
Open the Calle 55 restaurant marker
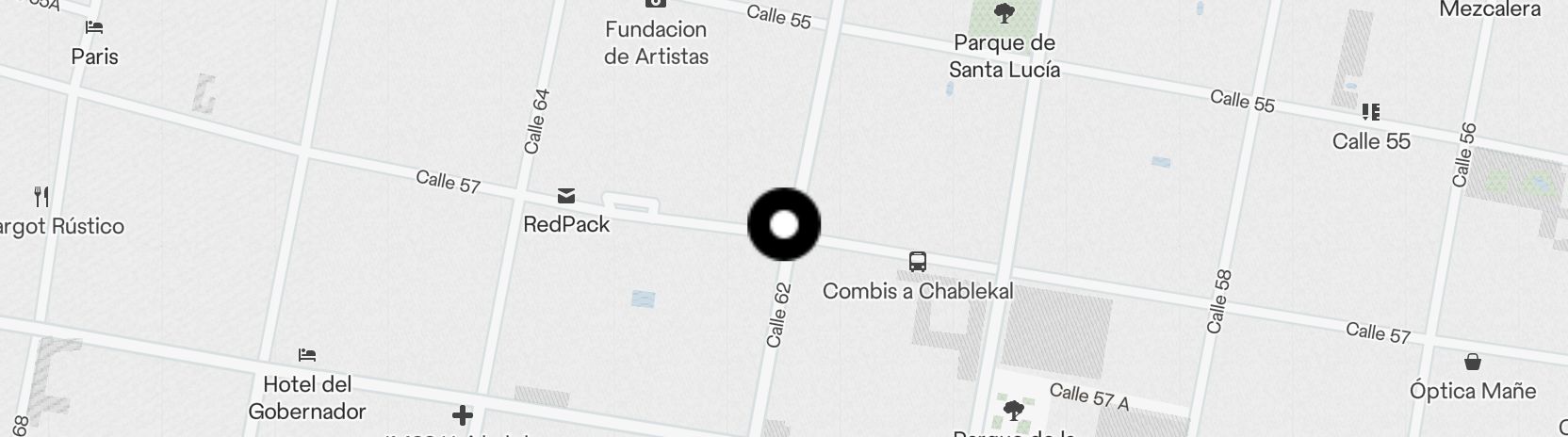pyautogui.click(x=1371, y=114)
